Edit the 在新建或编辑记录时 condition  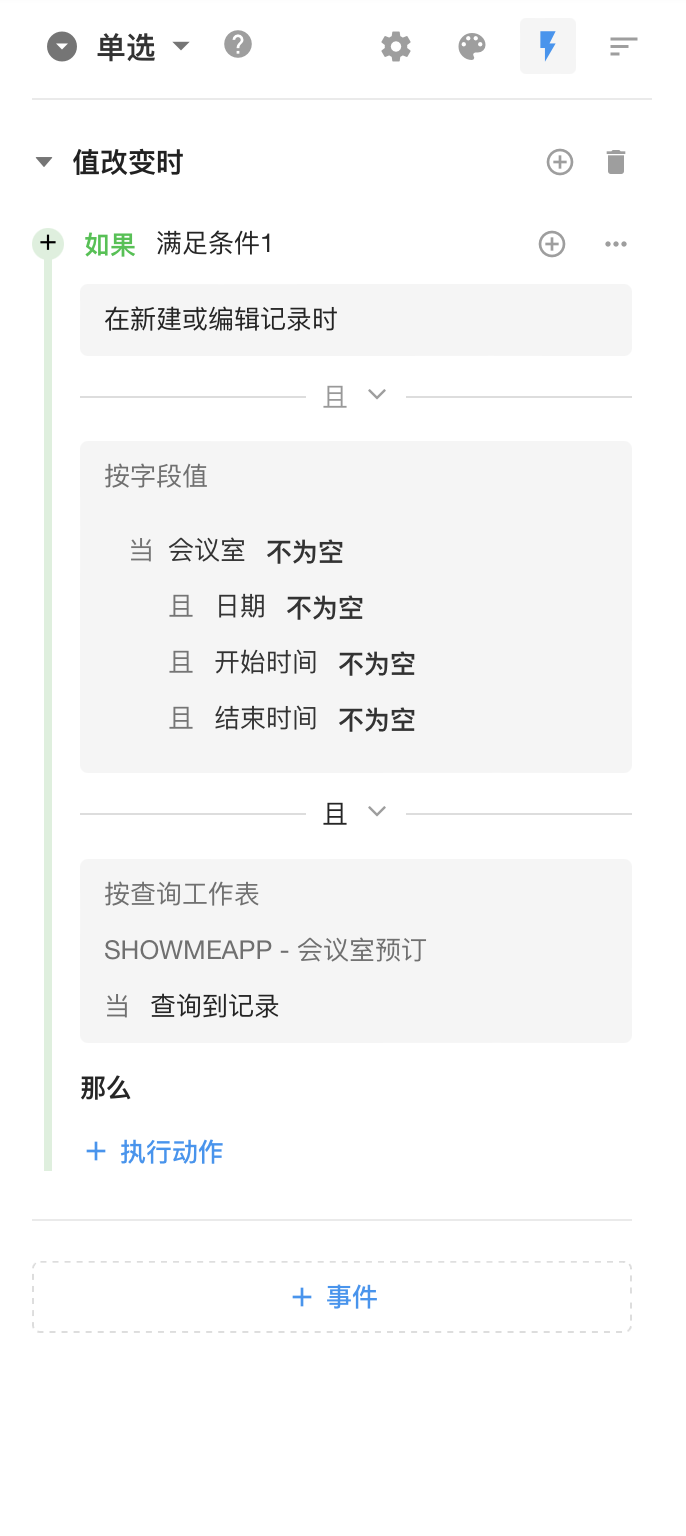355,320
